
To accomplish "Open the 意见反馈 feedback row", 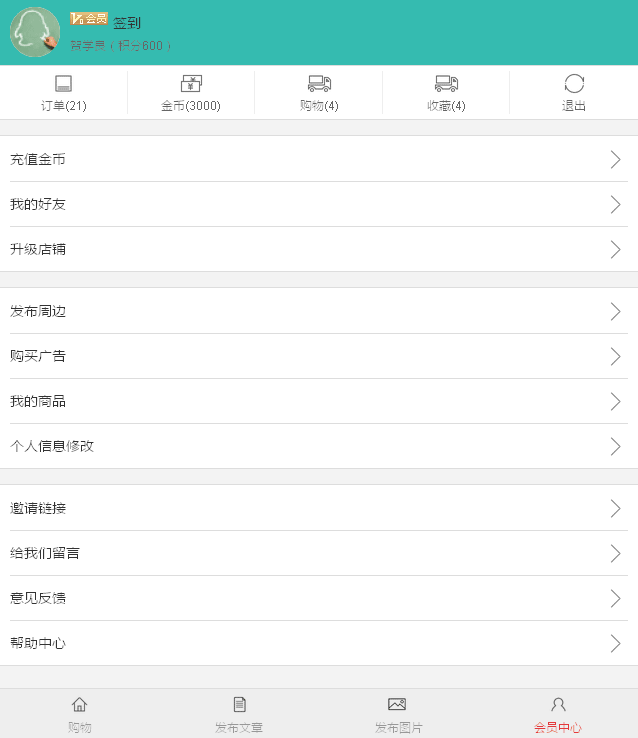I will 319,598.
